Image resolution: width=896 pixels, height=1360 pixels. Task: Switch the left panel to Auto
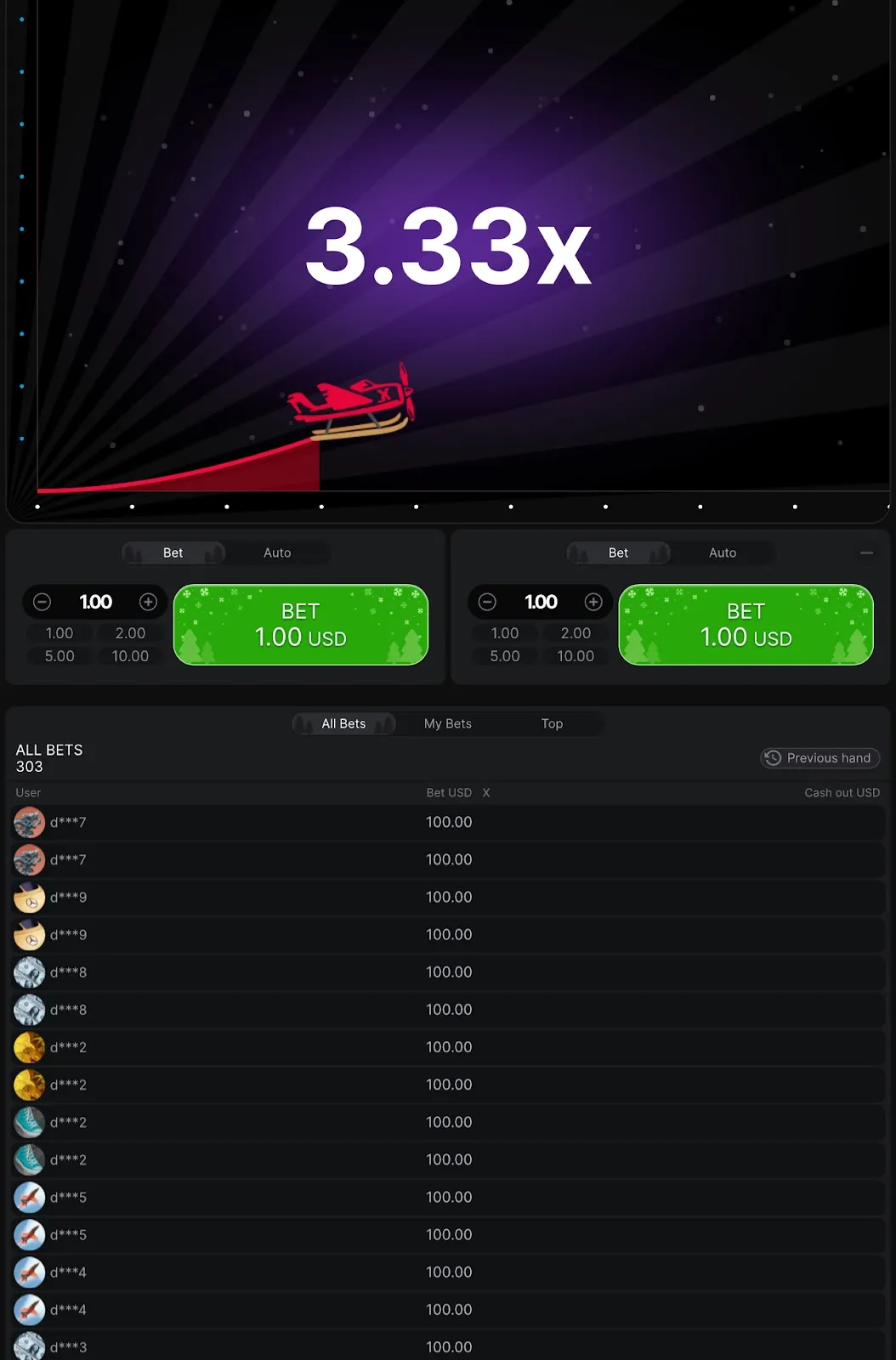click(277, 552)
